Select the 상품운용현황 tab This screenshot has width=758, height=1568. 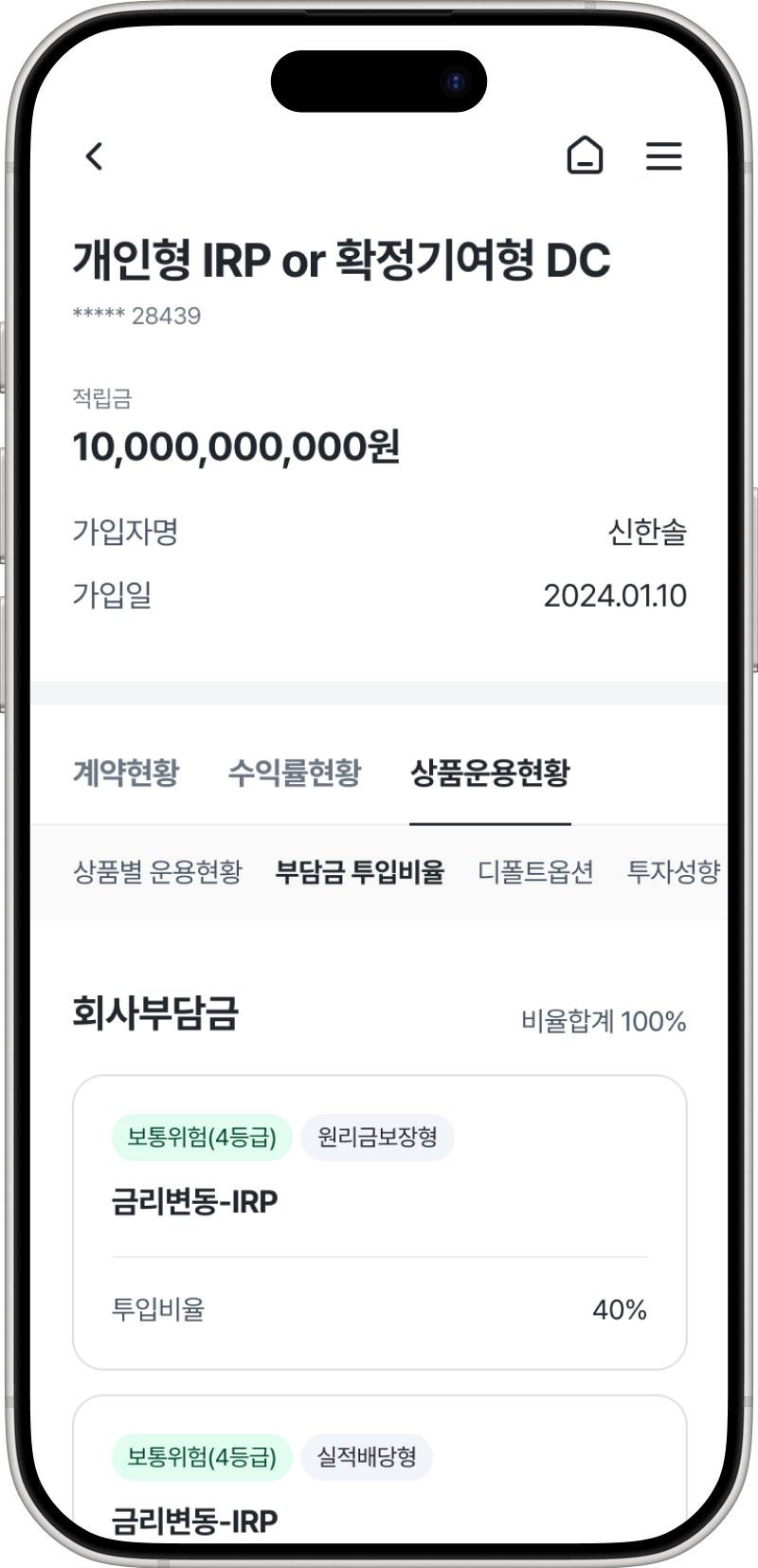coord(490,773)
